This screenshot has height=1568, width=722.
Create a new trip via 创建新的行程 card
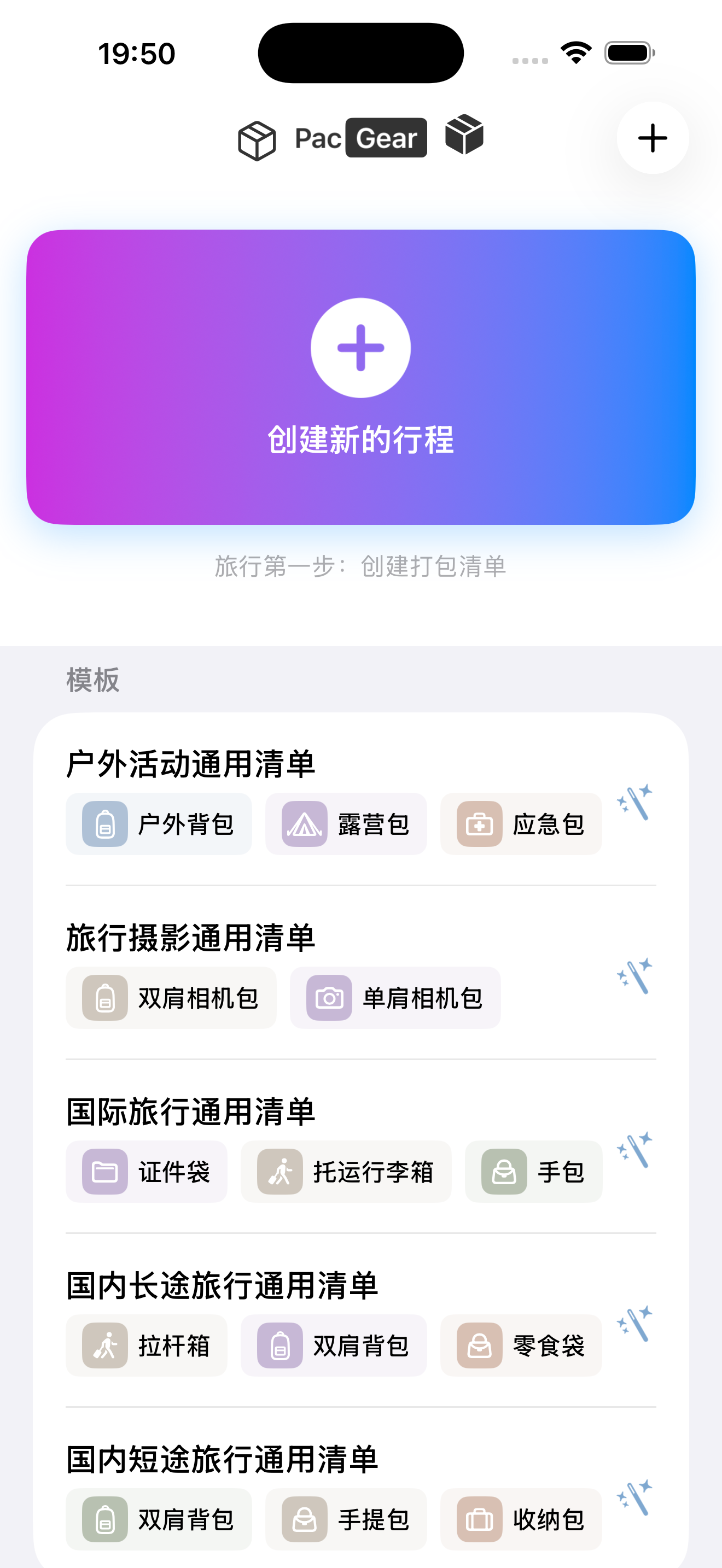click(361, 377)
